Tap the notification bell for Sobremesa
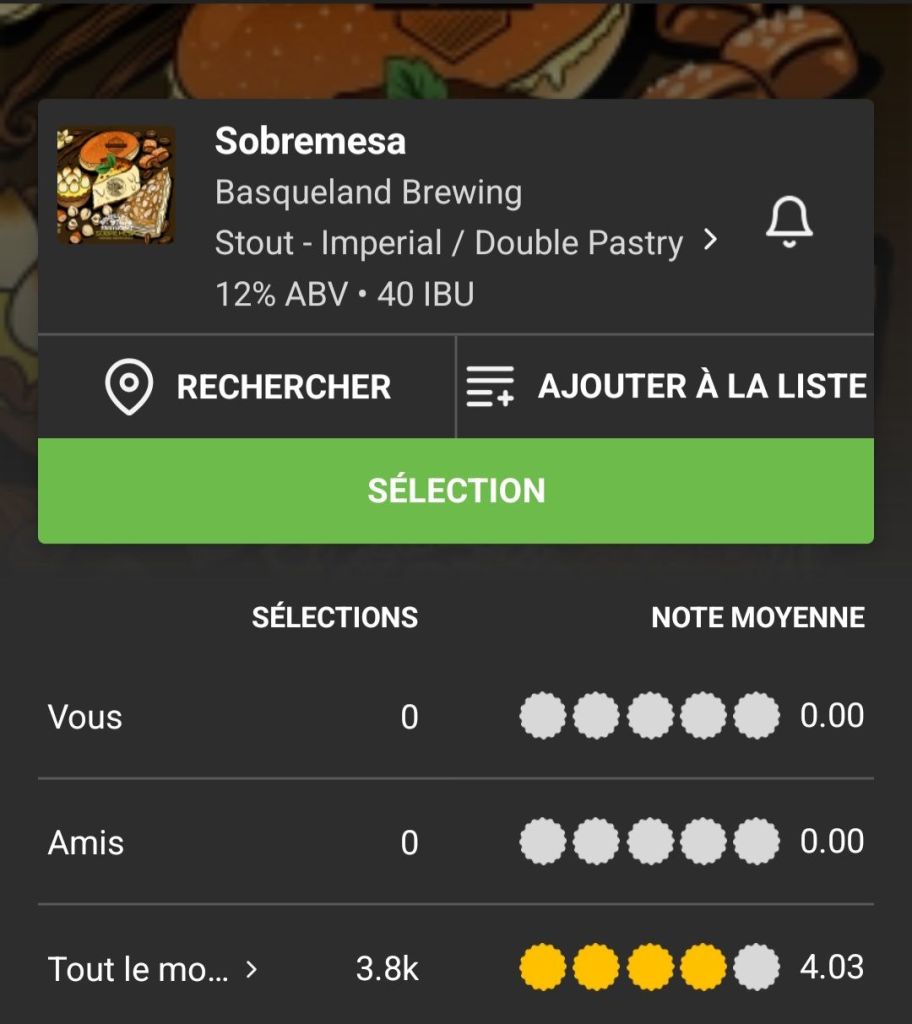Viewport: 912px width, 1024px height. 789,222
